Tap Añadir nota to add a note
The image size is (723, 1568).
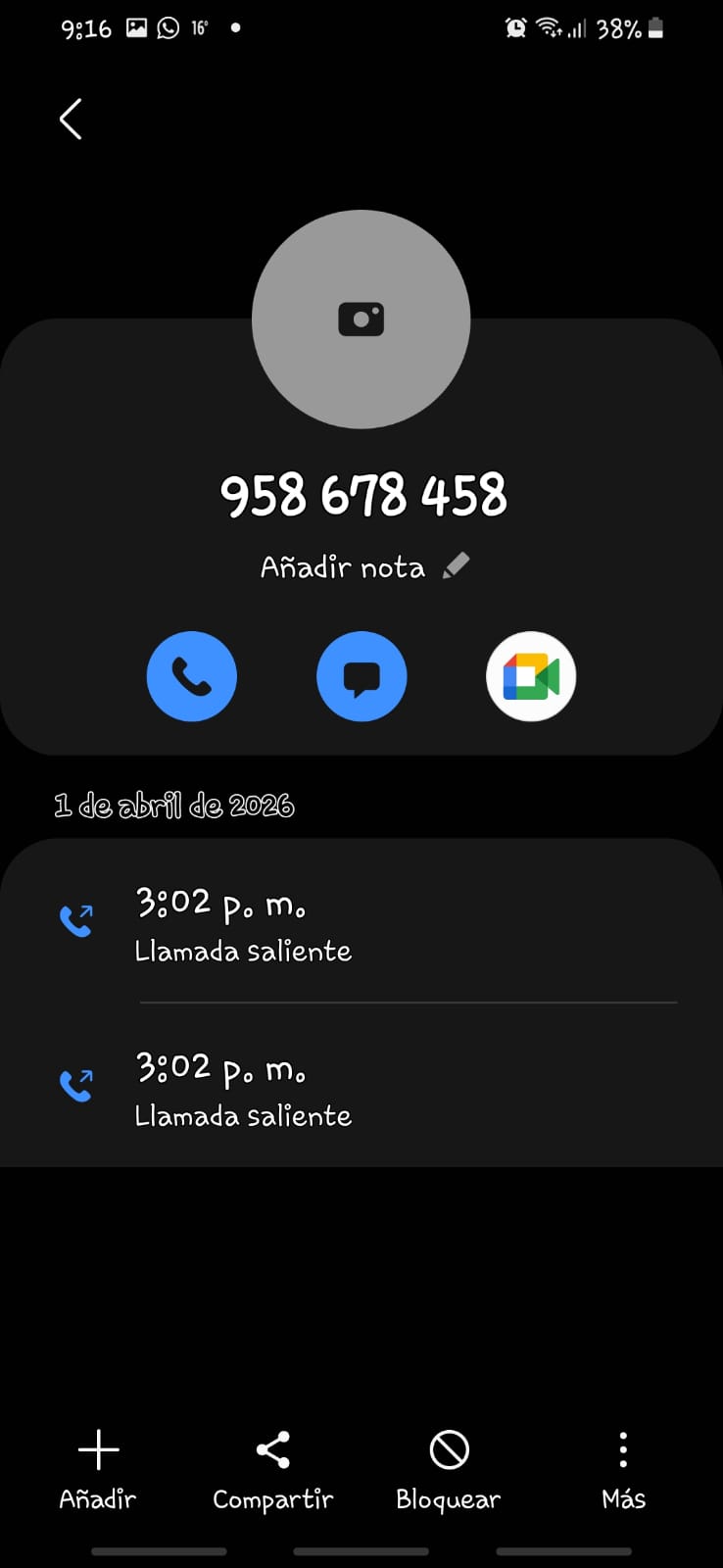(x=364, y=566)
